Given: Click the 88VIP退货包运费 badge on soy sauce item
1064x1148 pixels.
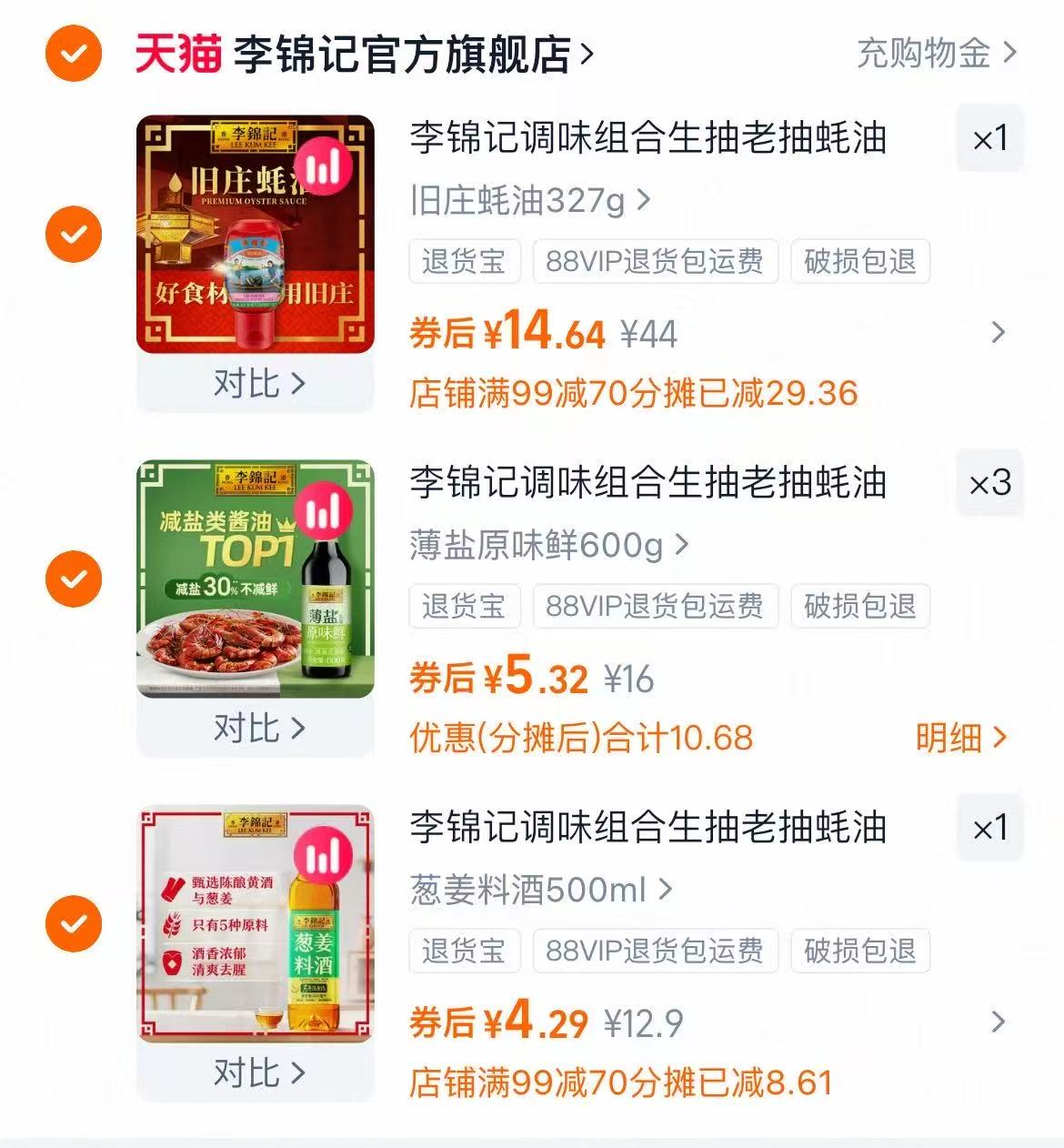Looking at the screenshot, I should 655,606.
